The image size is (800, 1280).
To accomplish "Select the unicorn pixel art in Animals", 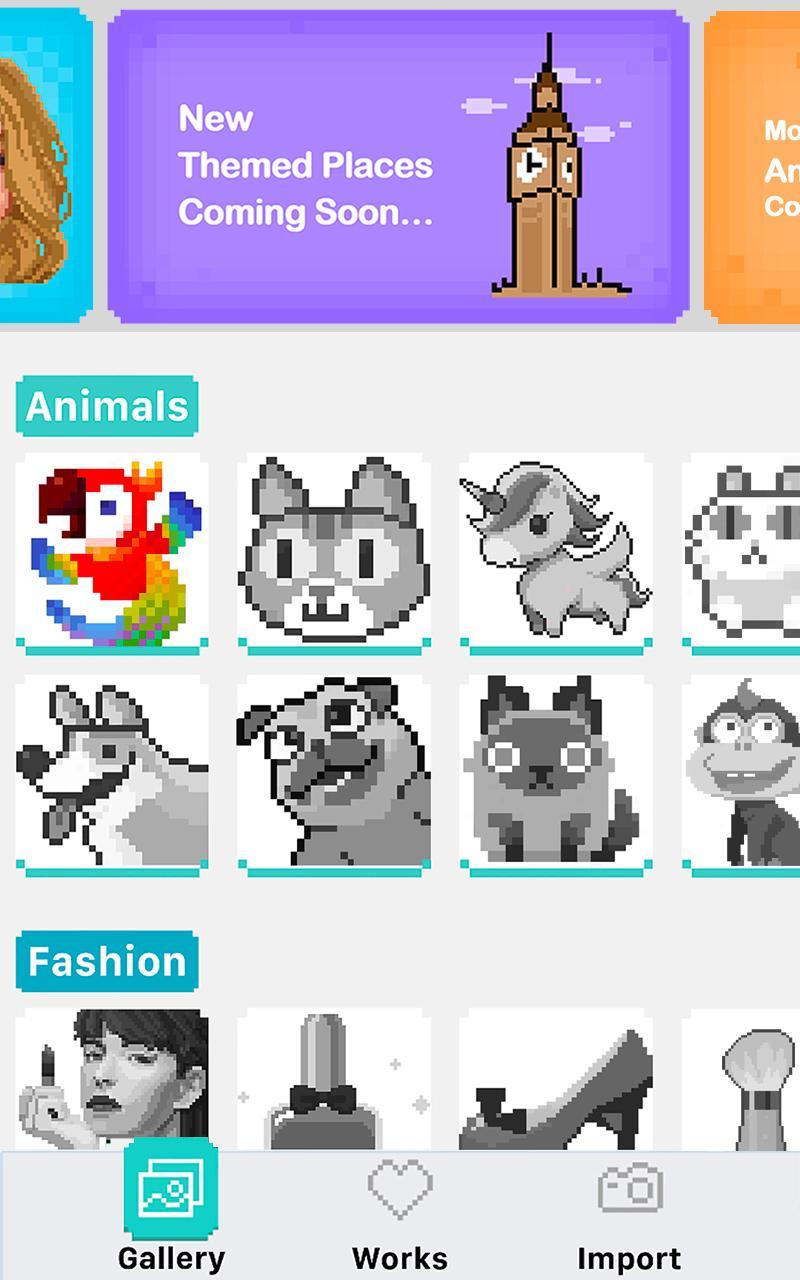I will (555, 550).
